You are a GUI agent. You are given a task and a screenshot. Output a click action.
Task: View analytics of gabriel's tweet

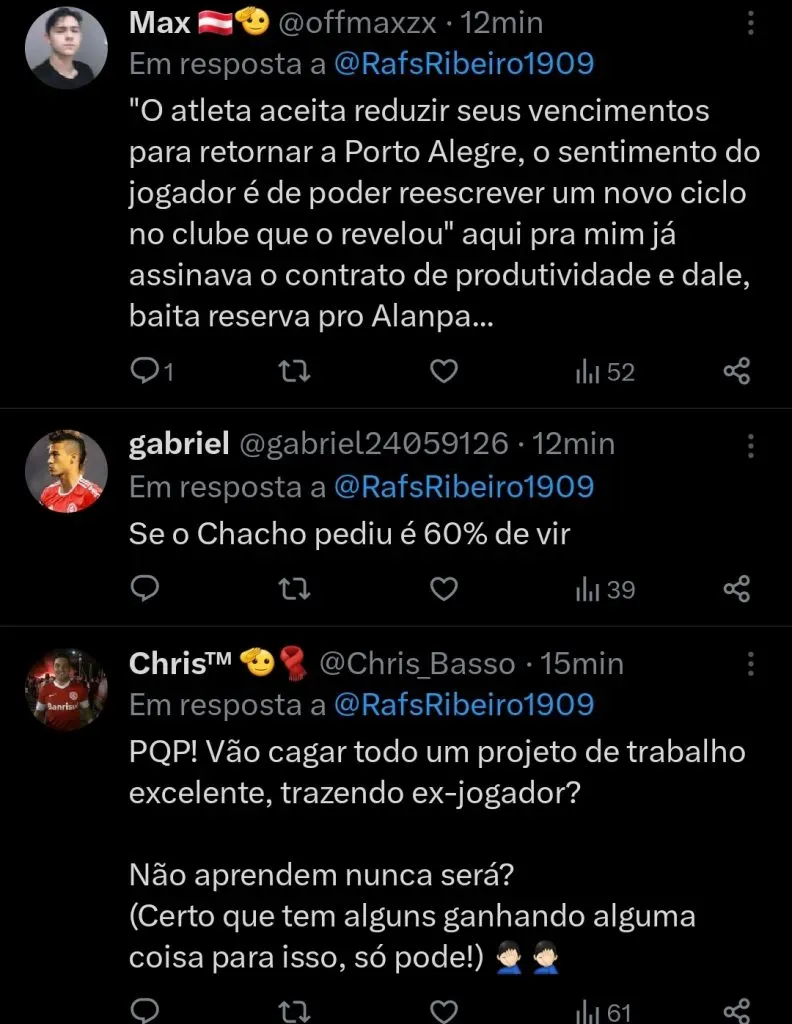(605, 589)
